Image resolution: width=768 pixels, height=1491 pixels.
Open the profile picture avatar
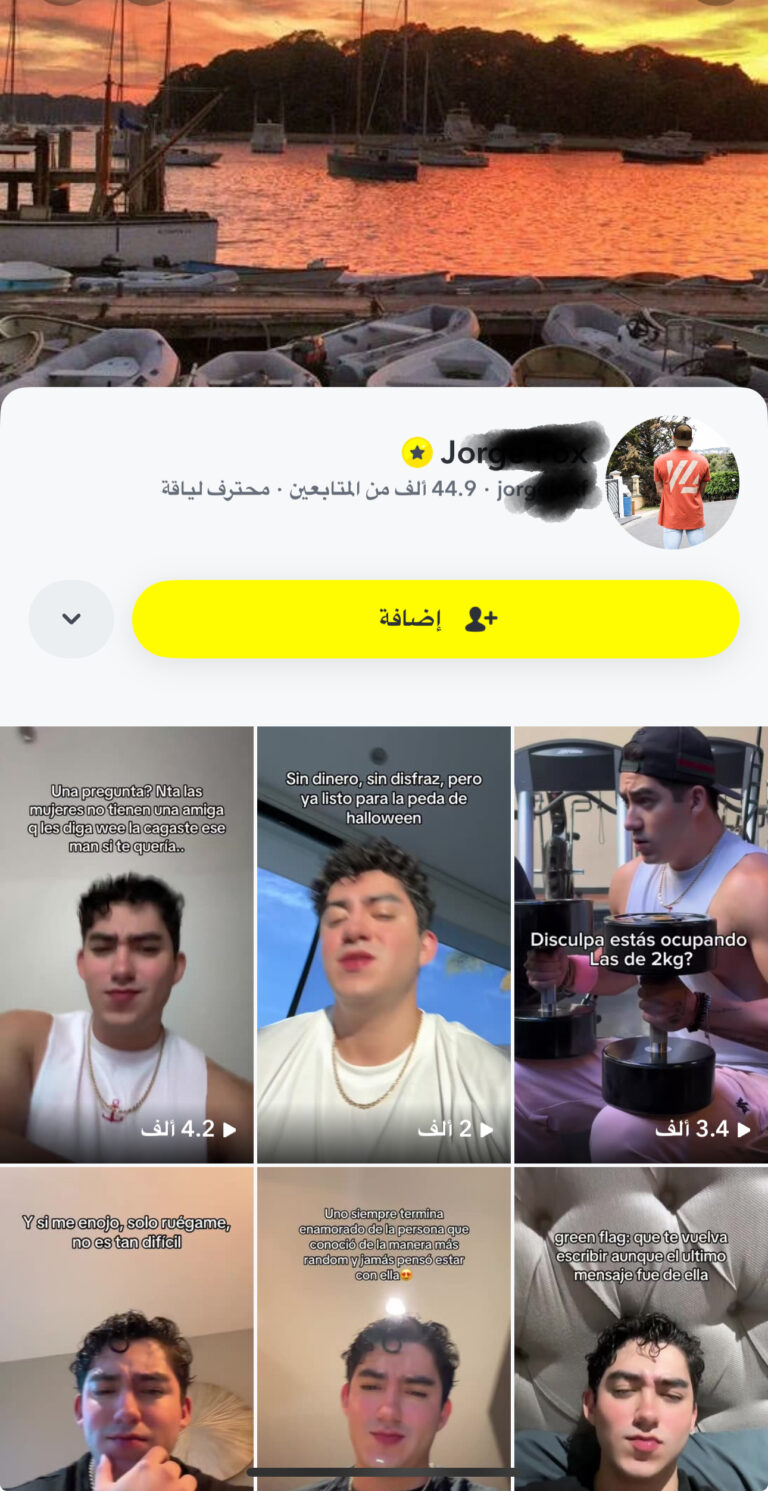point(672,483)
